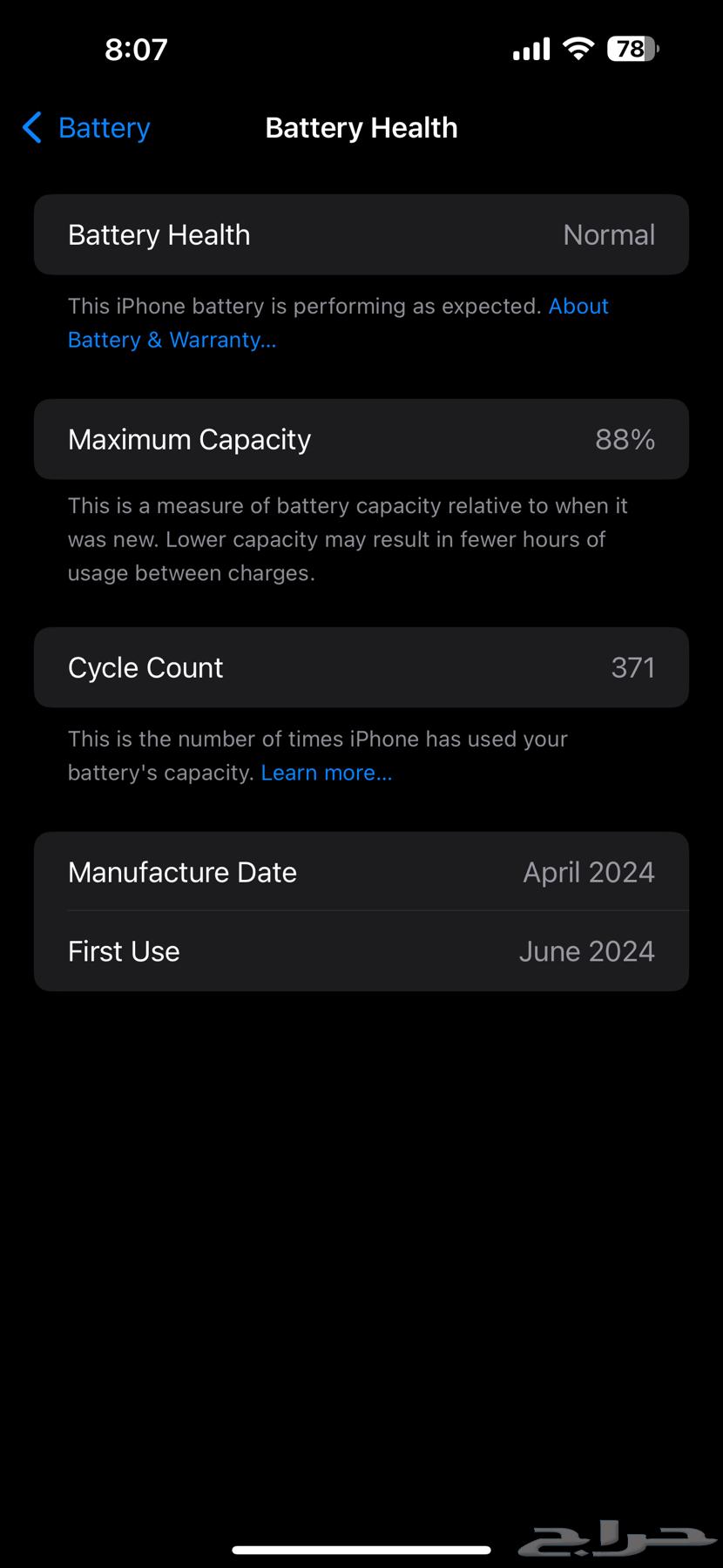Expand the First Use row
Image resolution: width=723 pixels, height=1568 pixels.
pos(361,950)
